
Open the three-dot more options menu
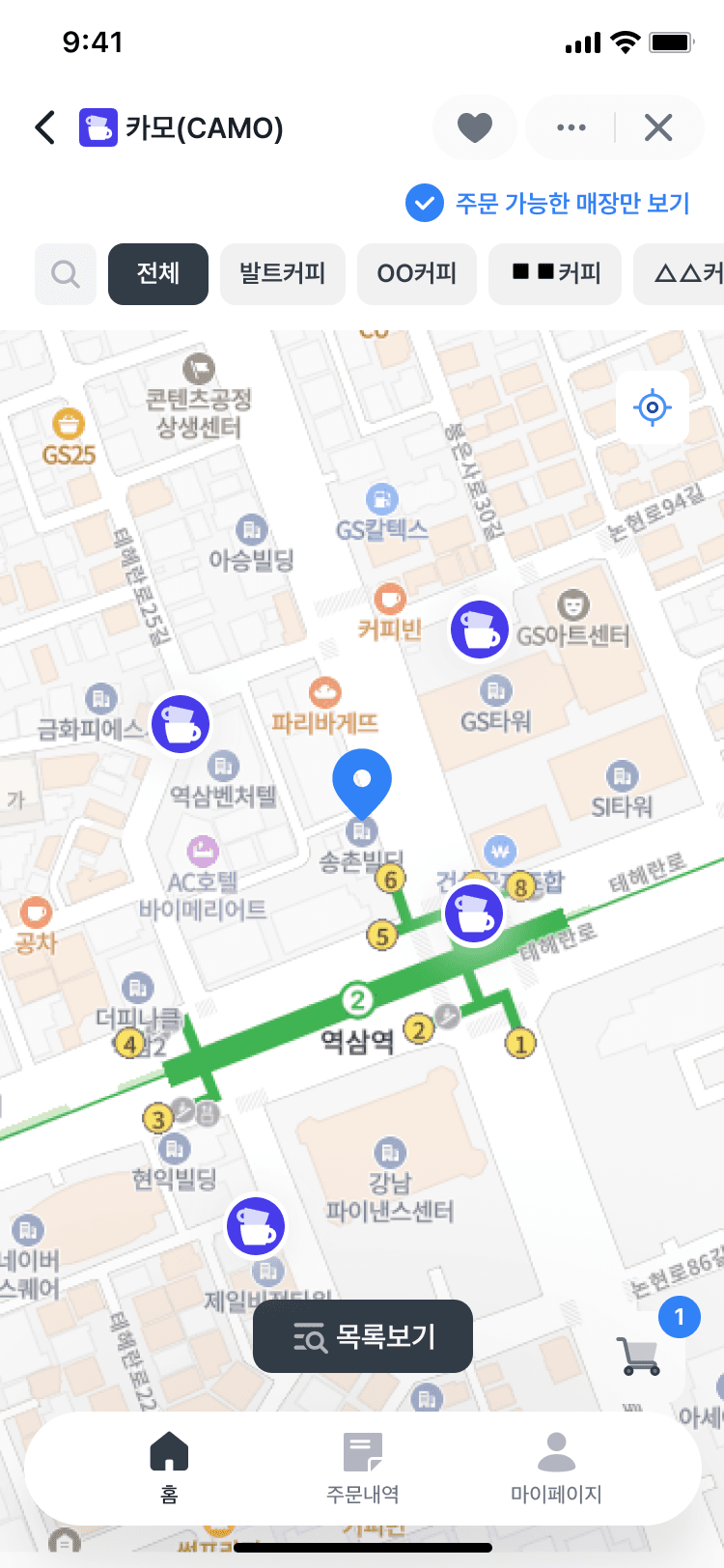(x=571, y=127)
